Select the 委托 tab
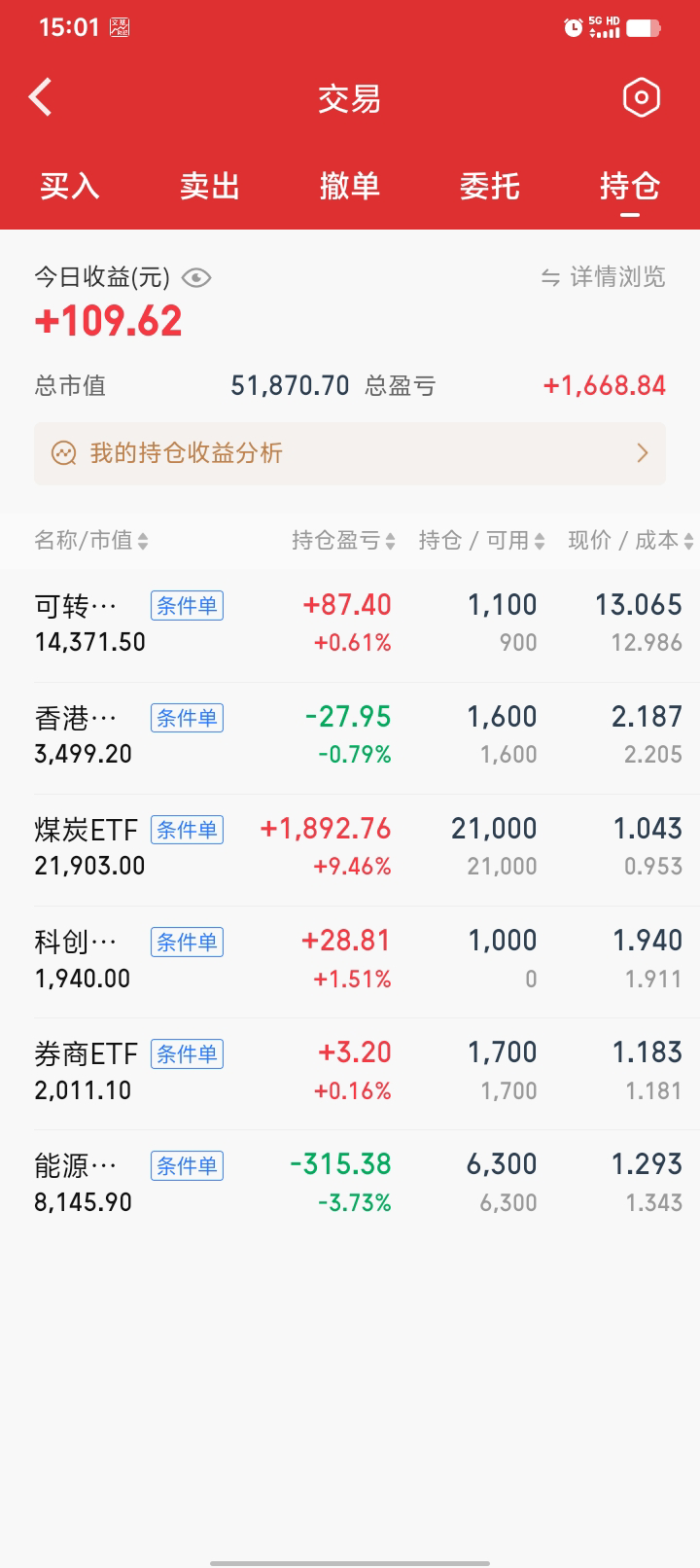700x1568 pixels. click(x=490, y=186)
